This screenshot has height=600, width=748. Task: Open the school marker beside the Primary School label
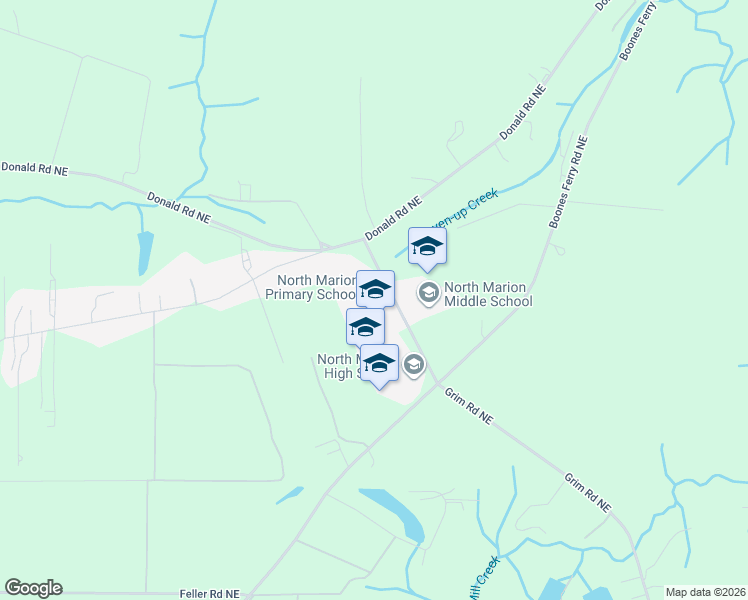tap(375, 289)
